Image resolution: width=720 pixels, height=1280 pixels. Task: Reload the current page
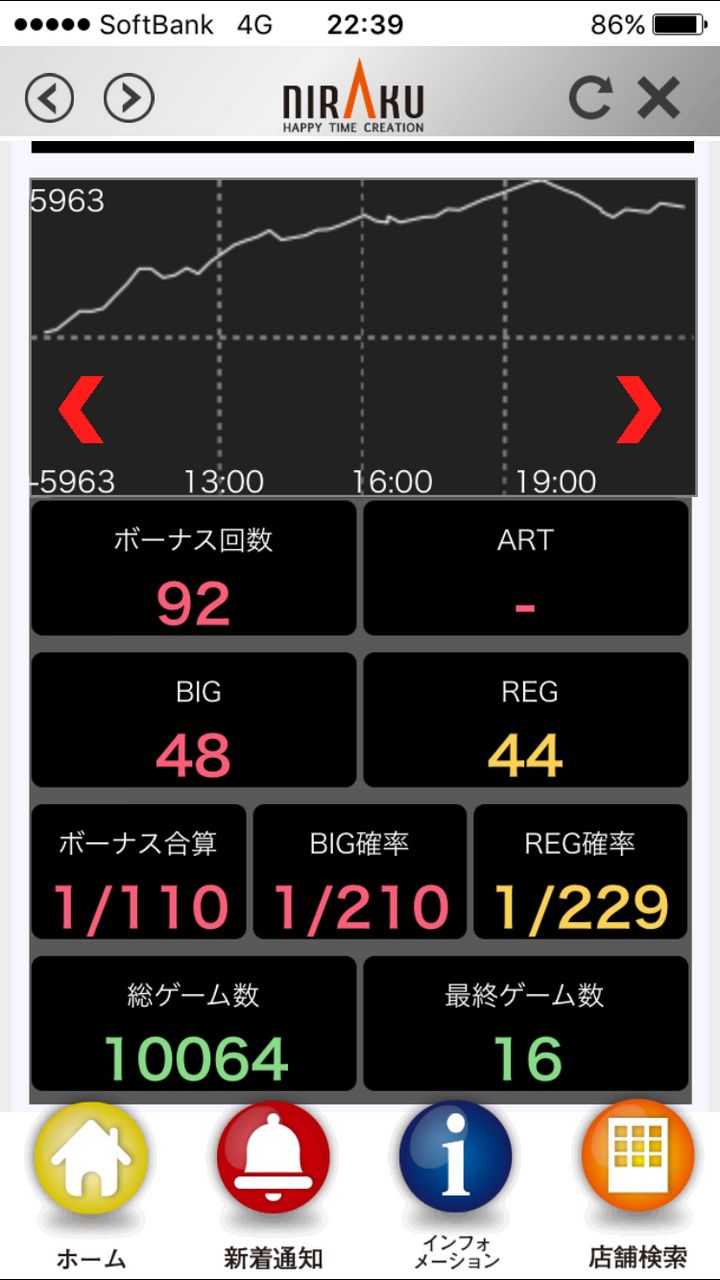590,97
